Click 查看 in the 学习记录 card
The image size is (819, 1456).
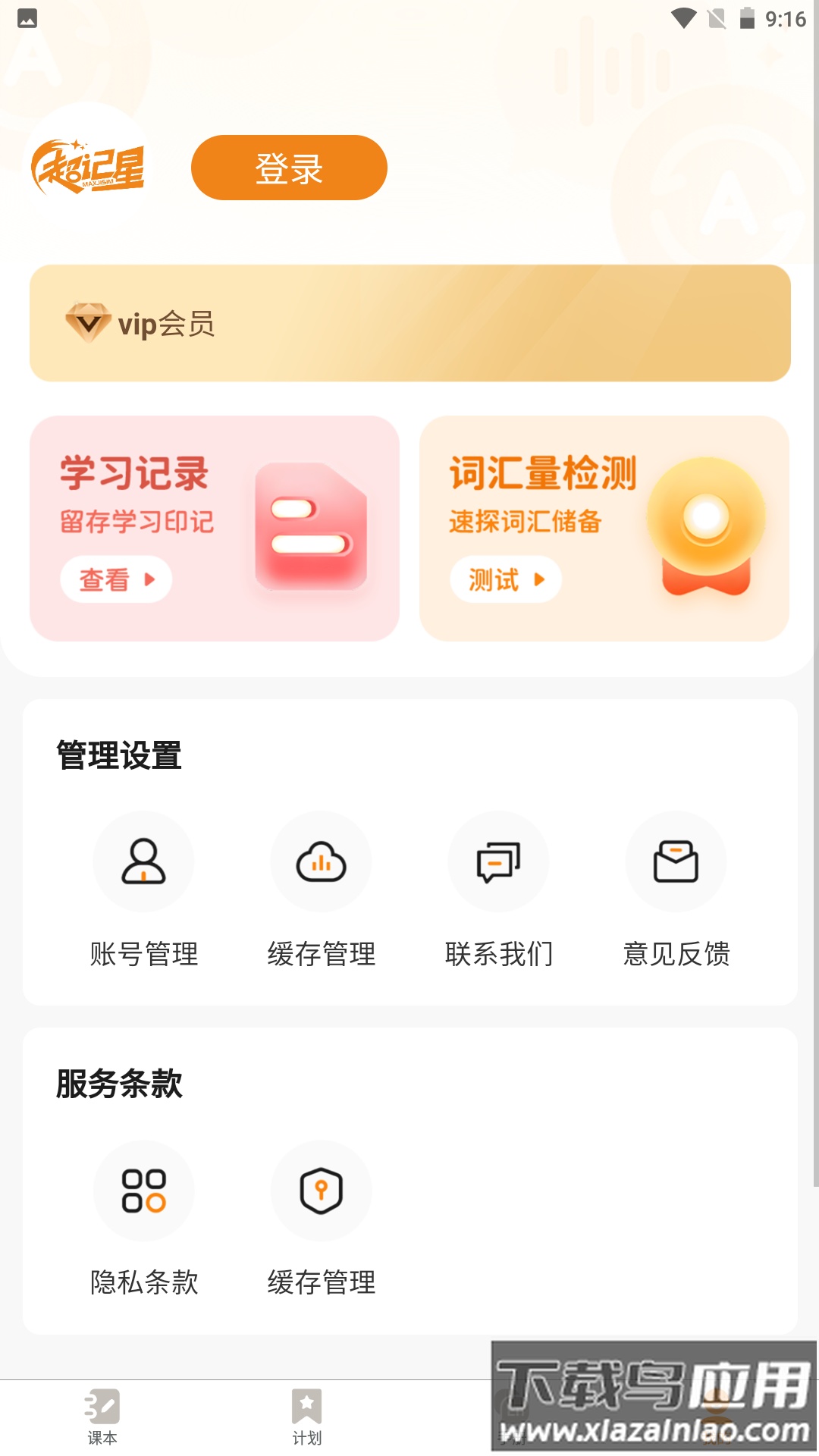(115, 579)
